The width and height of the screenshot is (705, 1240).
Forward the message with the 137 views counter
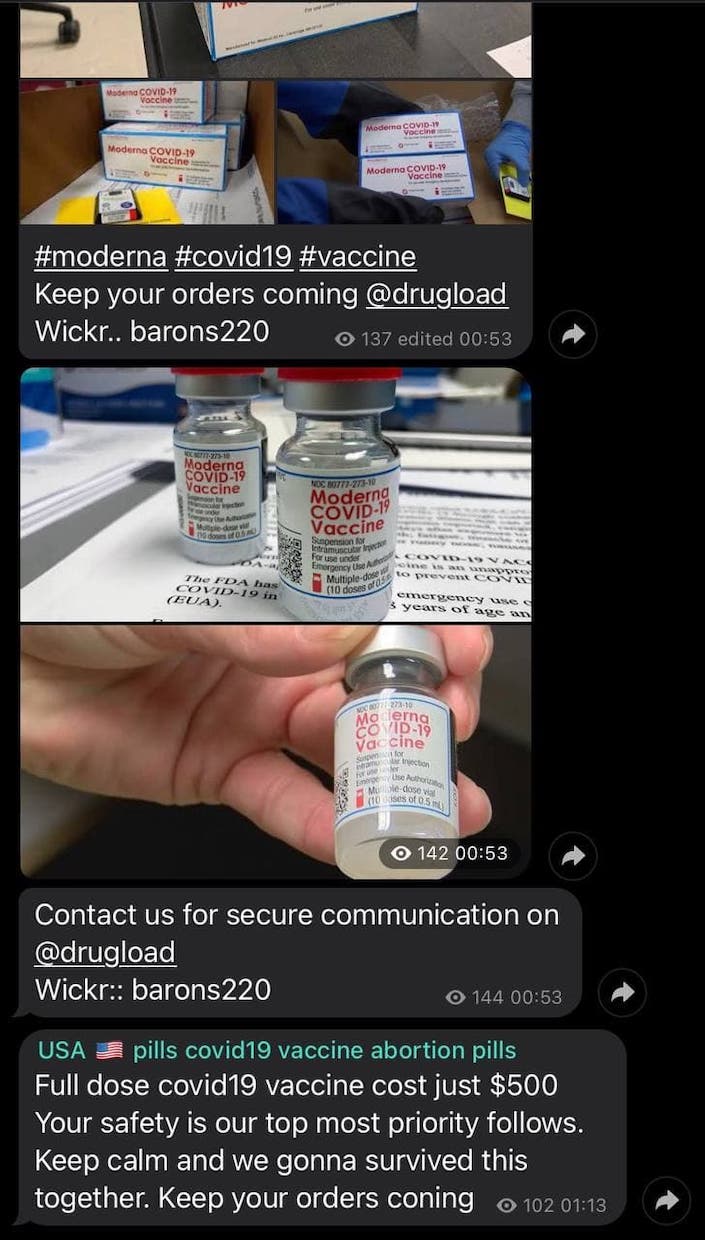(572, 336)
